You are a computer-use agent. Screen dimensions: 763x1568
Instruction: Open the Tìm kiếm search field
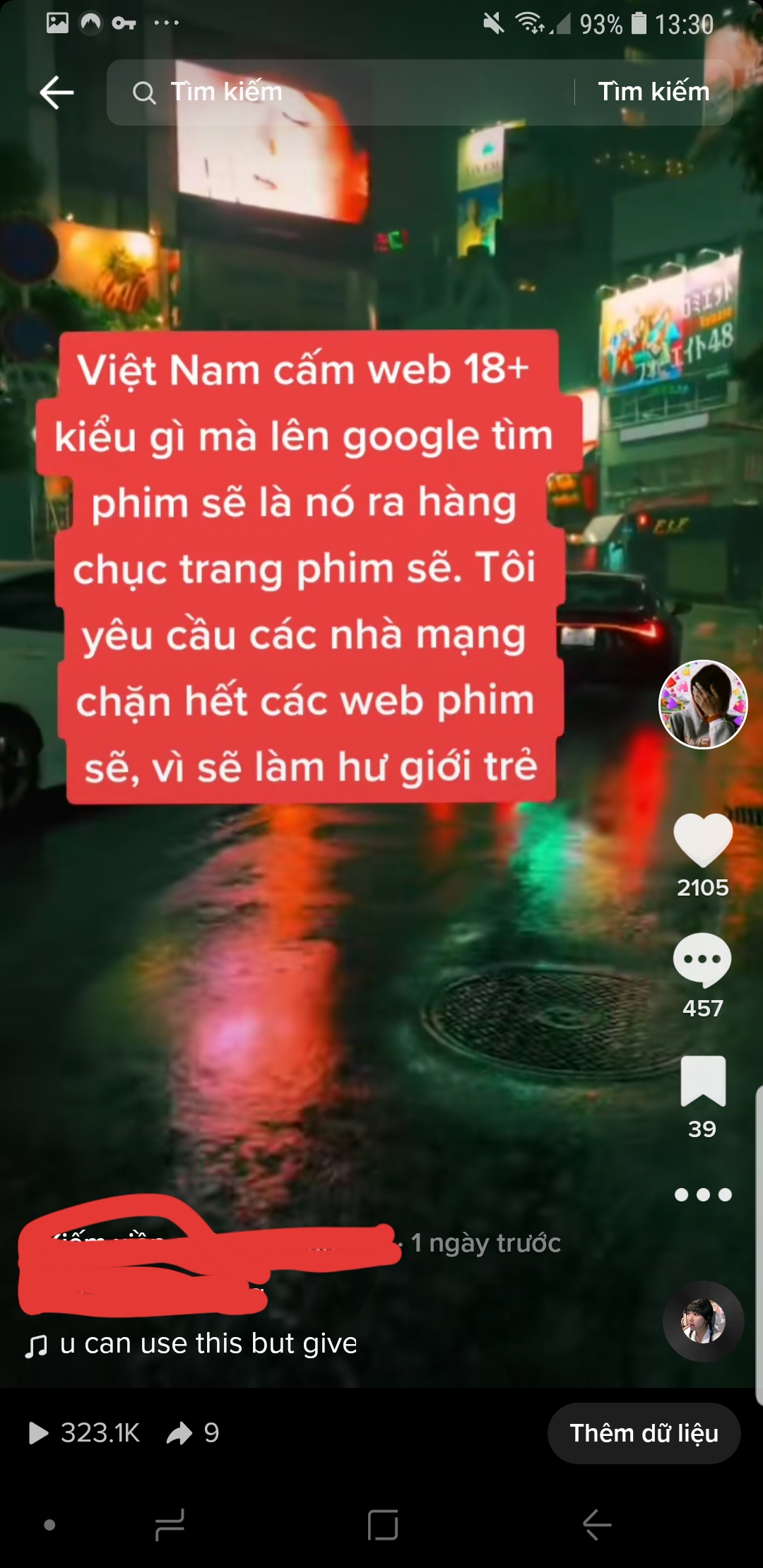click(x=339, y=93)
